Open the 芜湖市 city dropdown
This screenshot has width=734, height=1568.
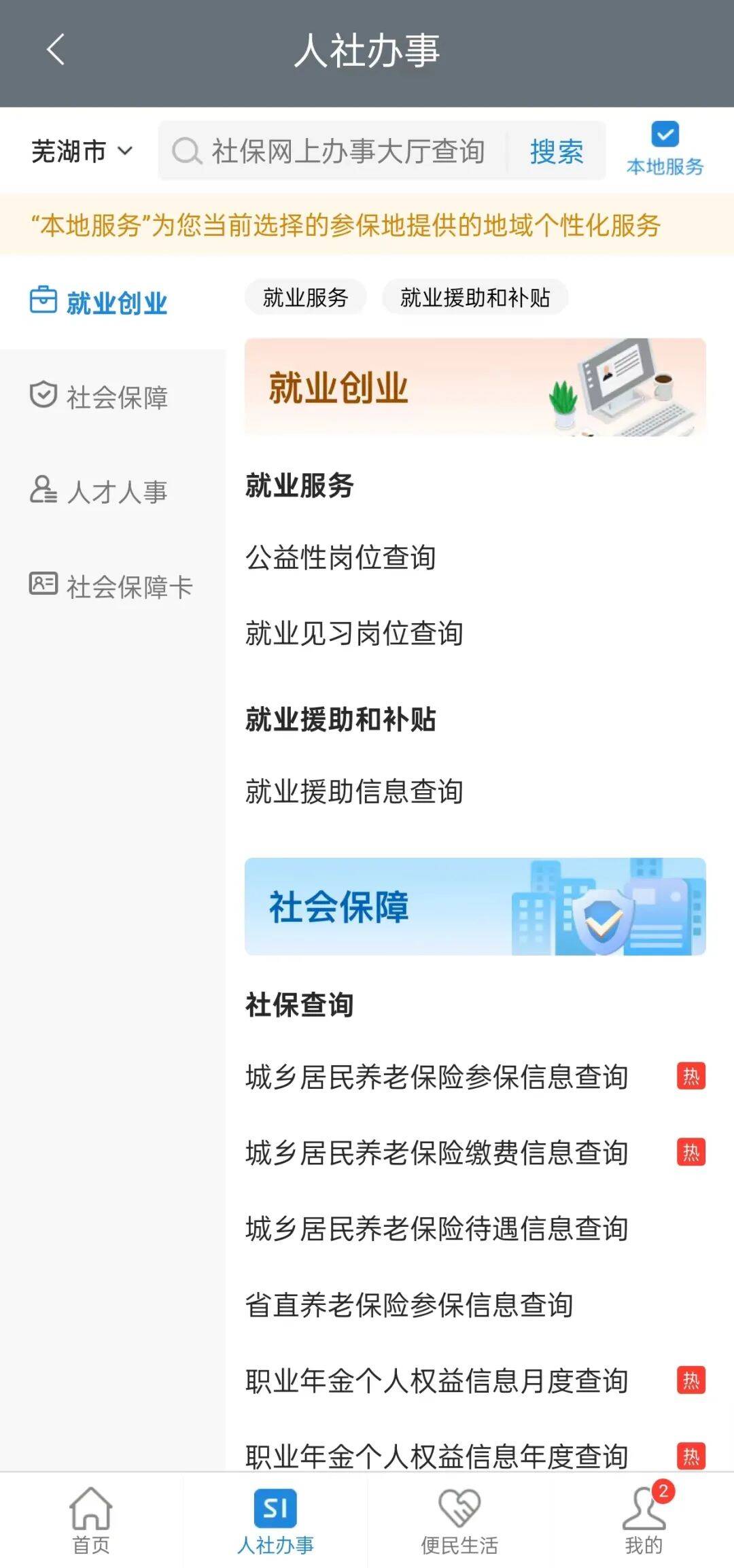click(x=82, y=151)
